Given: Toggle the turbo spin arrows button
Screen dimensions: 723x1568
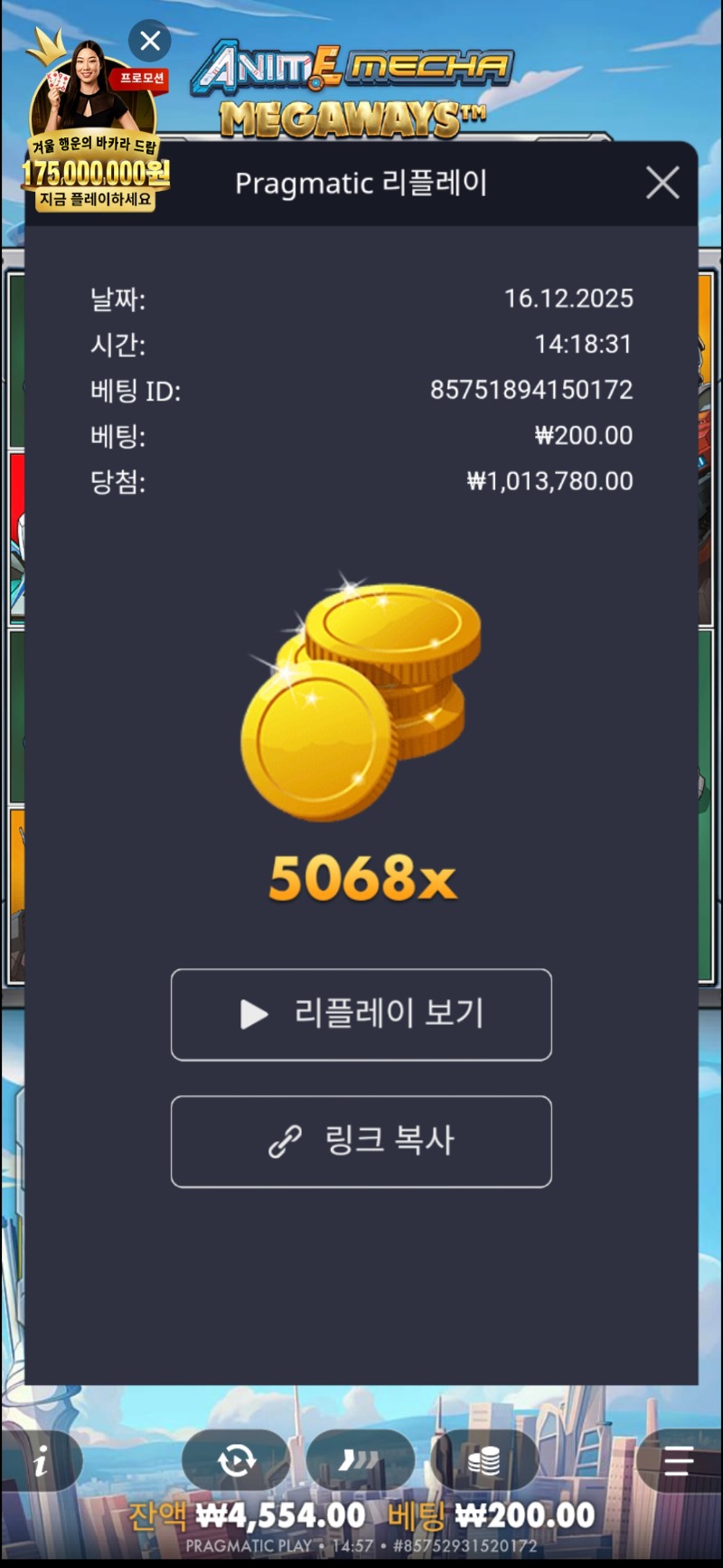Looking at the screenshot, I should tap(360, 1459).
